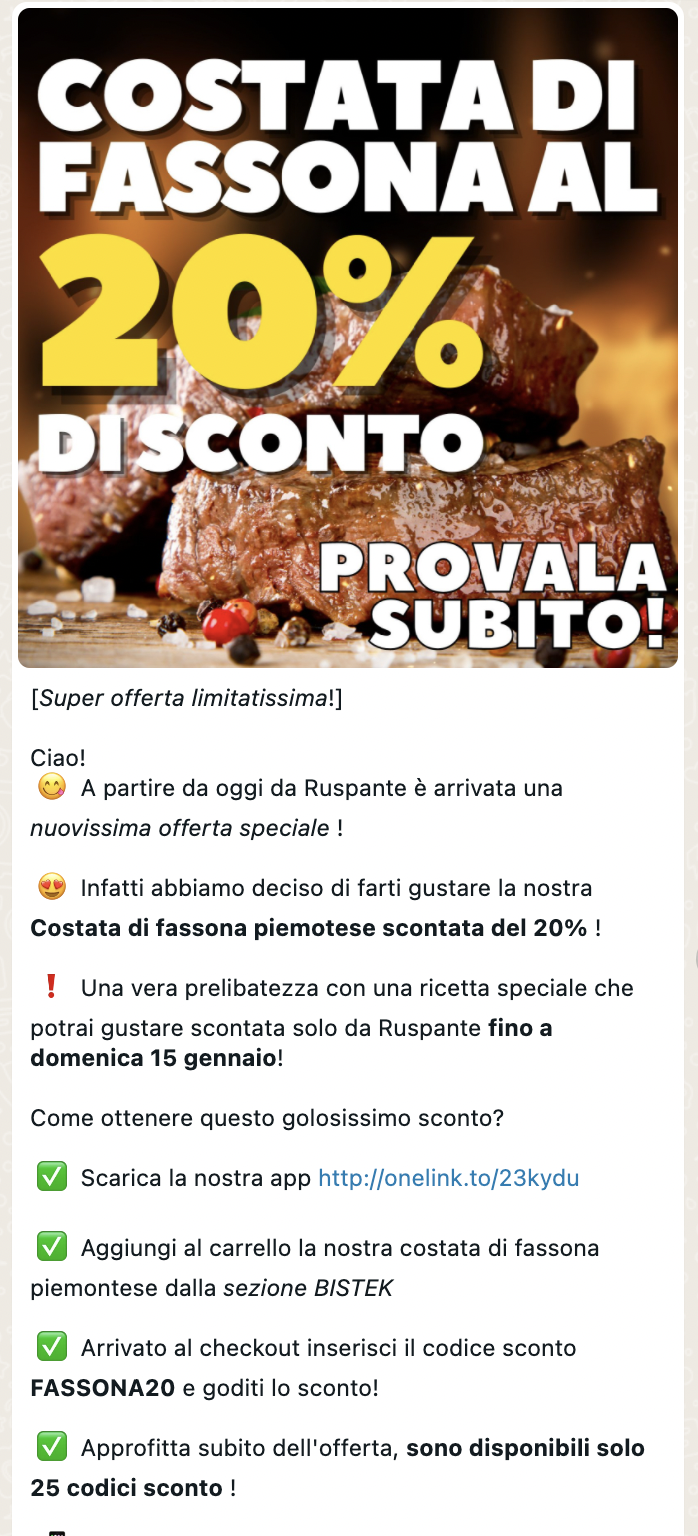Open the Costata di Fassona promo image
Image resolution: width=698 pixels, height=1536 pixels.
(348, 338)
